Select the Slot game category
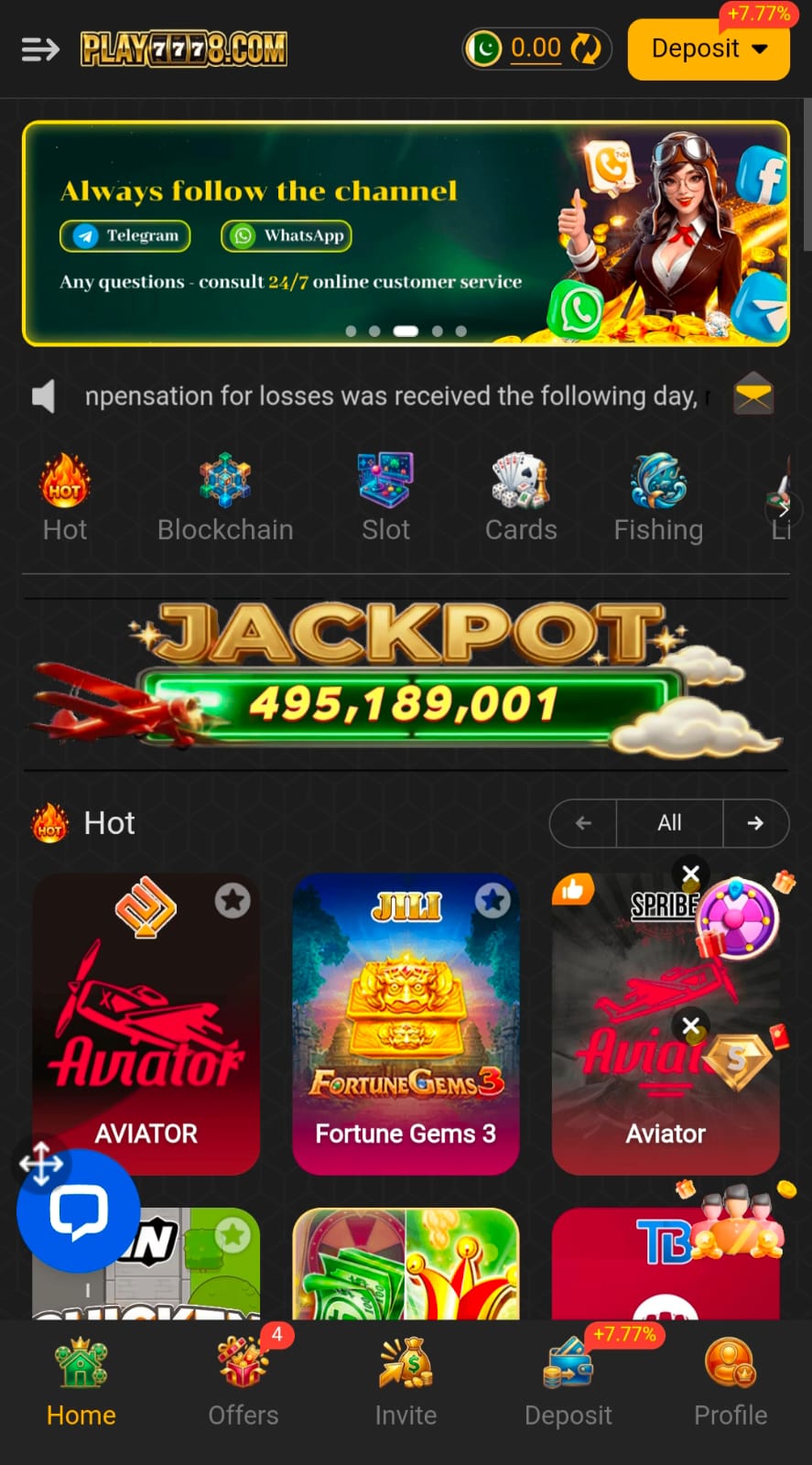Image resolution: width=812 pixels, height=1465 pixels. click(385, 499)
